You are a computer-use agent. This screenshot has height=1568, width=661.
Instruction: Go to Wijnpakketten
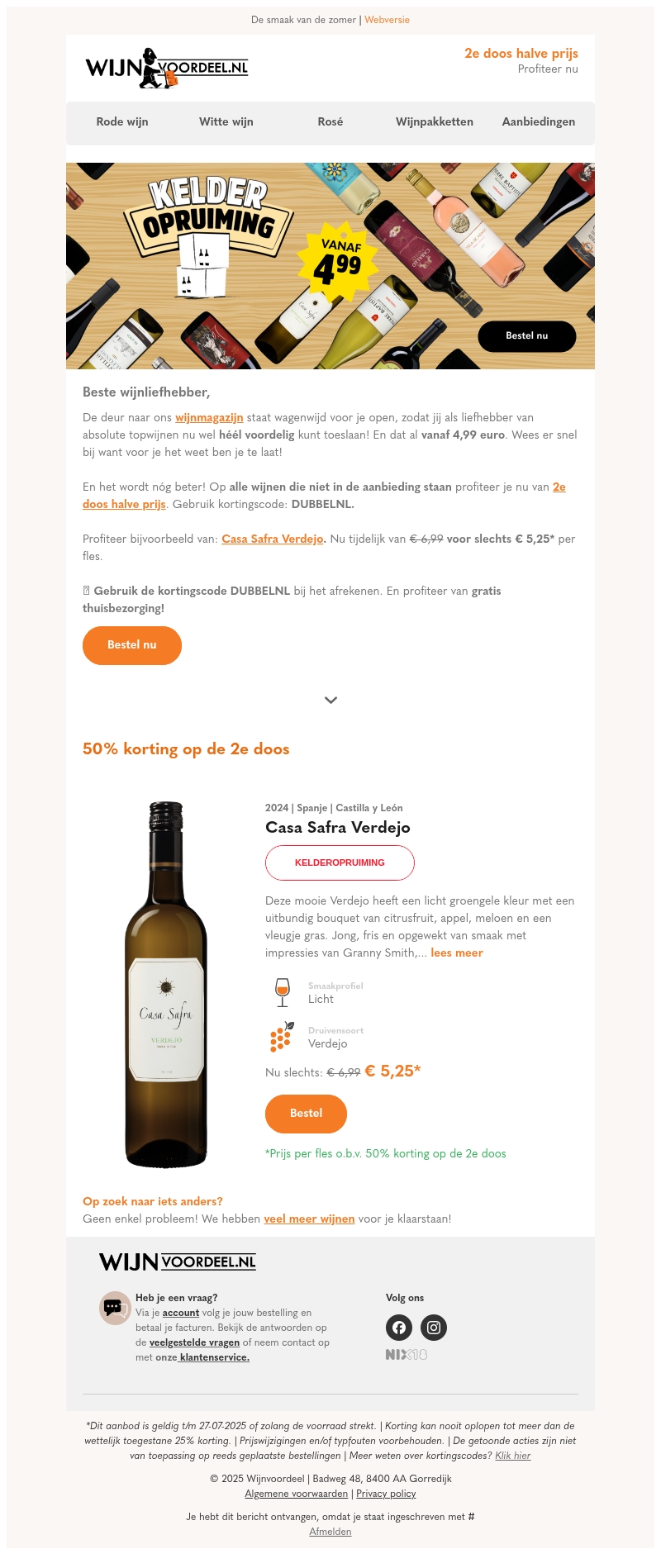pos(434,121)
